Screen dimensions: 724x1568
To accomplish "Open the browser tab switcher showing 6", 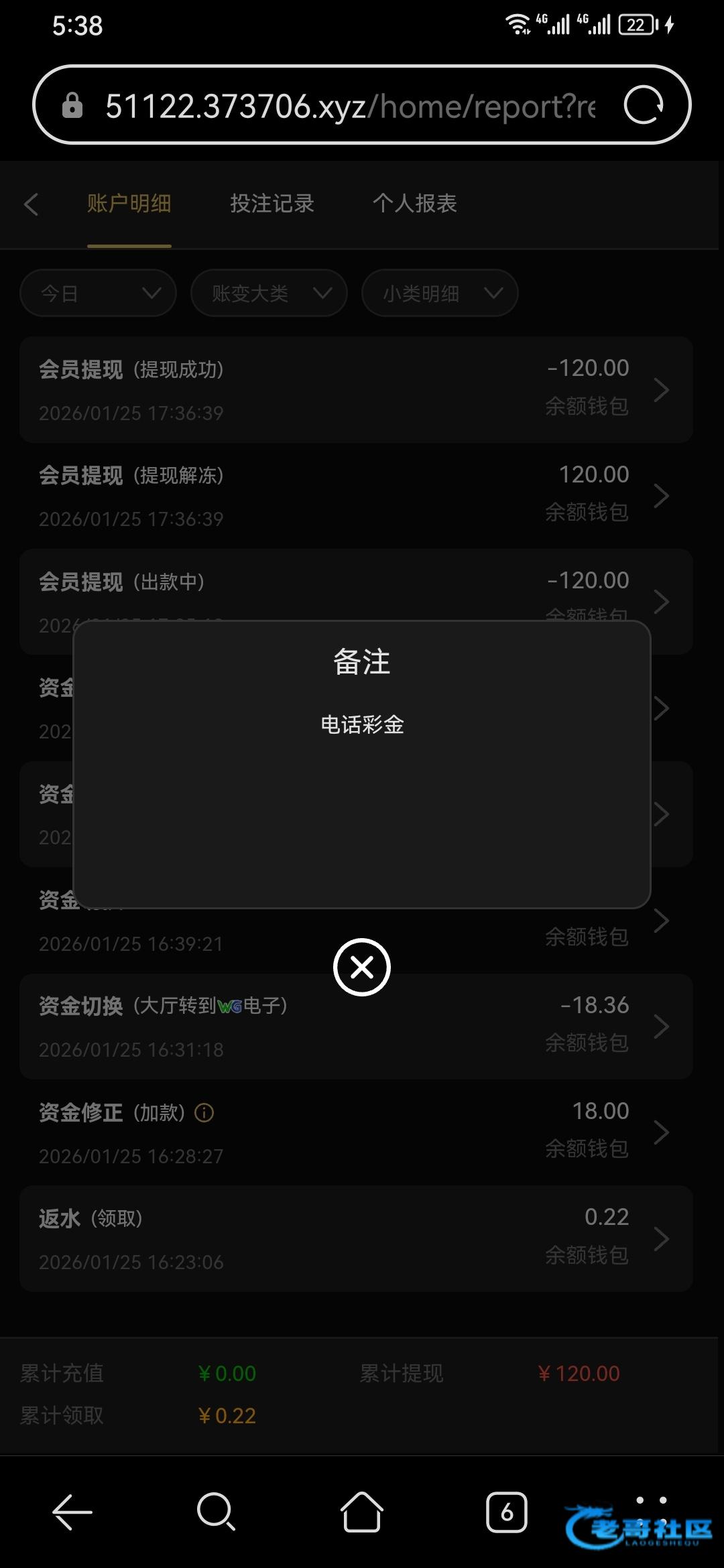I will [506, 1512].
